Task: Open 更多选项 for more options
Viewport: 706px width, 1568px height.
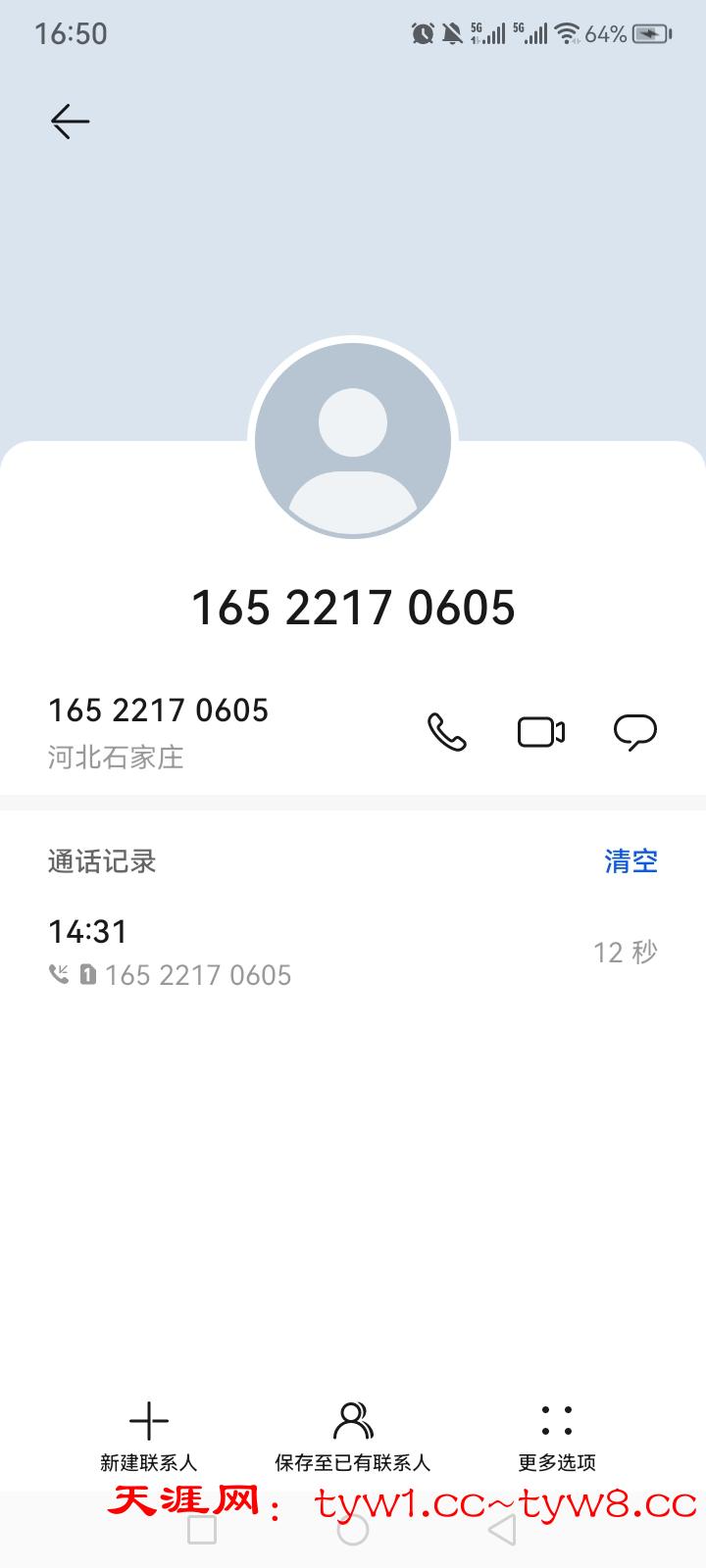Action: tap(557, 1436)
